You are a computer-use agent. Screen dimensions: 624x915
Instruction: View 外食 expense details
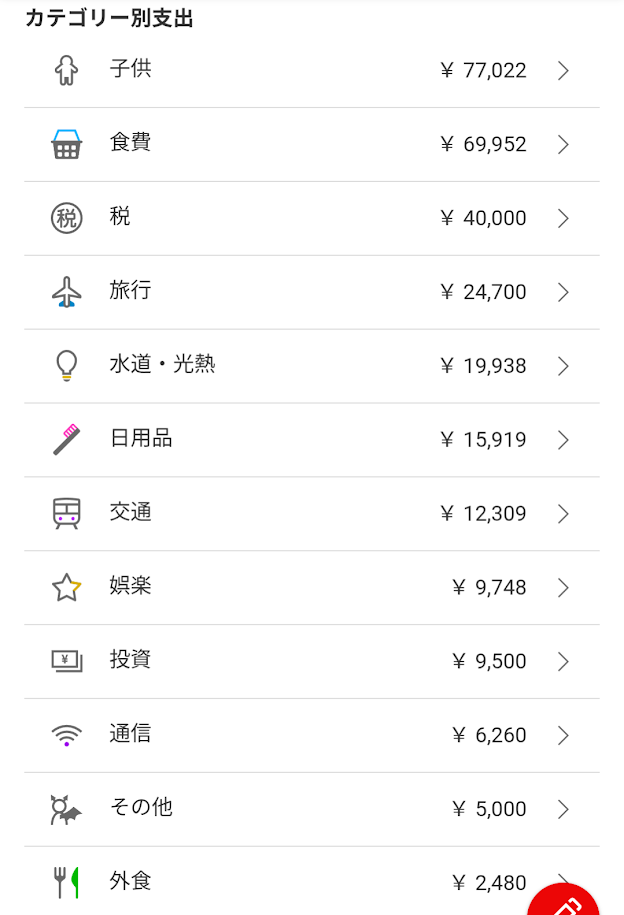click(x=300, y=882)
